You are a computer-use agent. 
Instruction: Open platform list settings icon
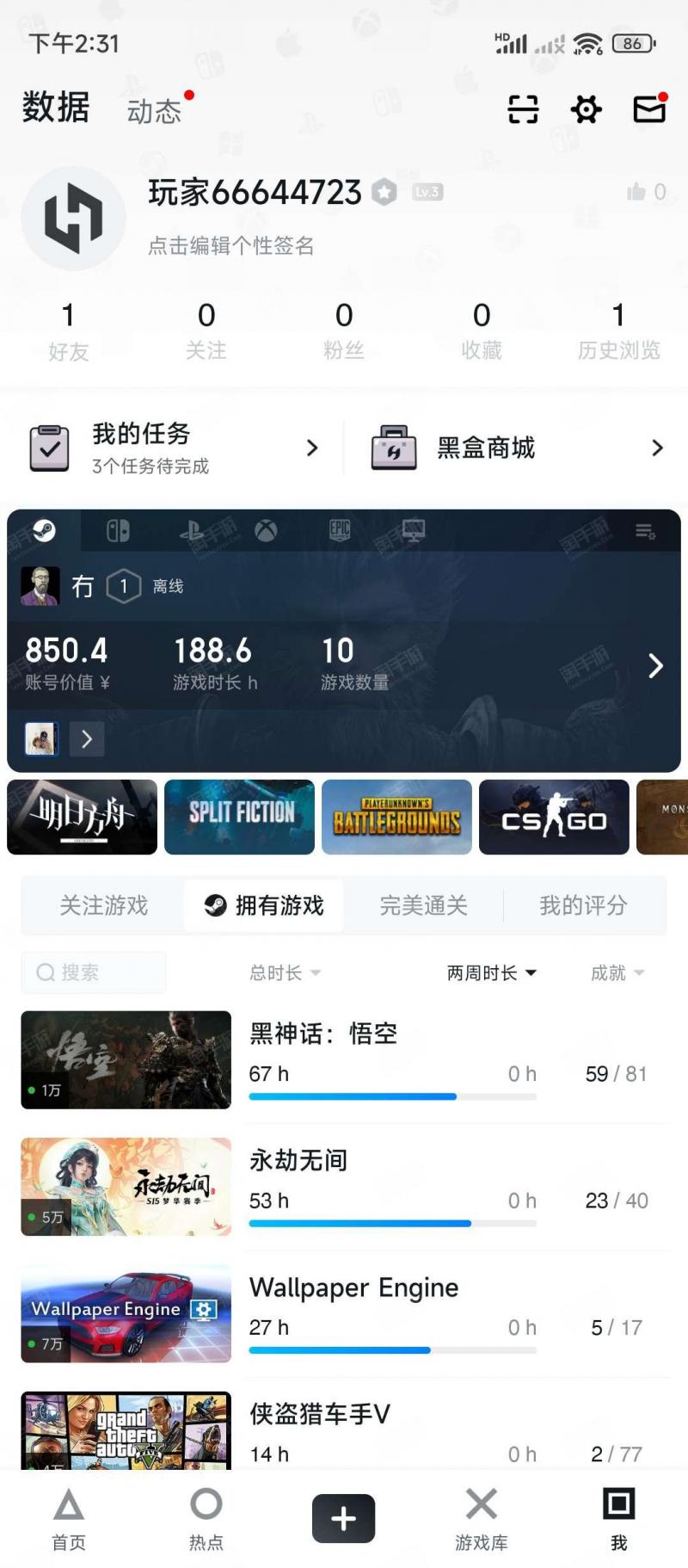[x=645, y=531]
